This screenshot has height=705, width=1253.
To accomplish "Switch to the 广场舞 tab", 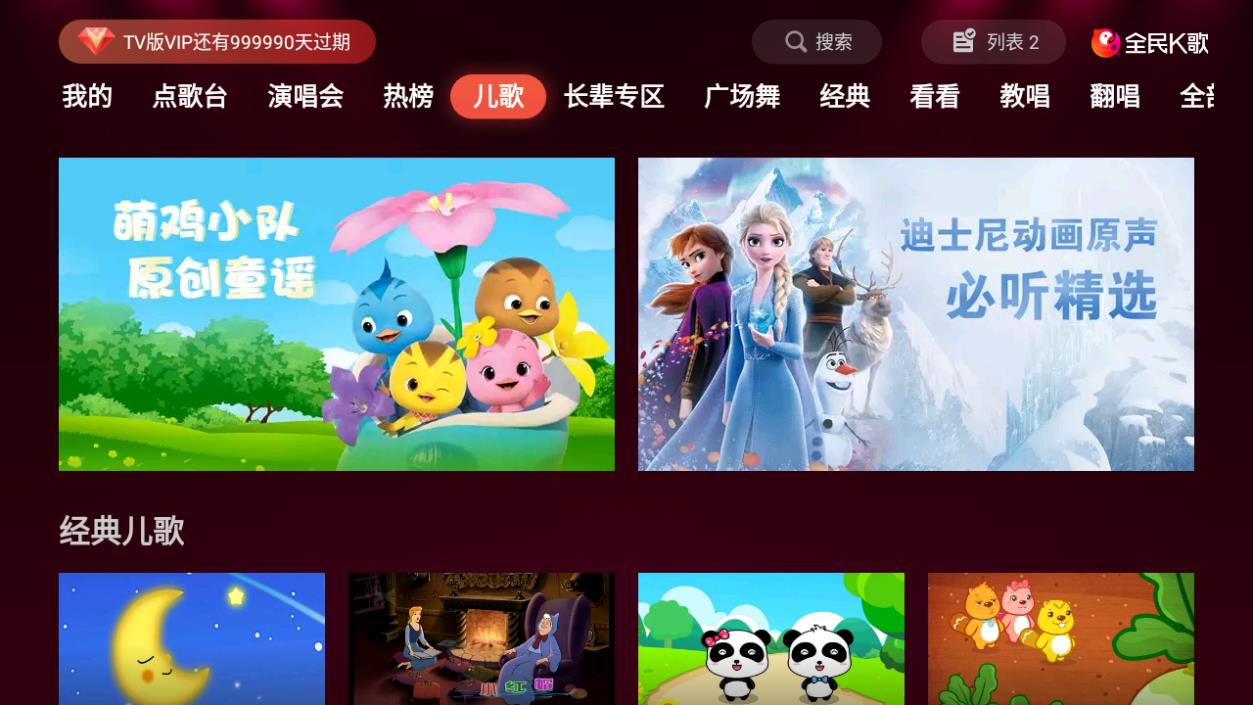I will [742, 96].
